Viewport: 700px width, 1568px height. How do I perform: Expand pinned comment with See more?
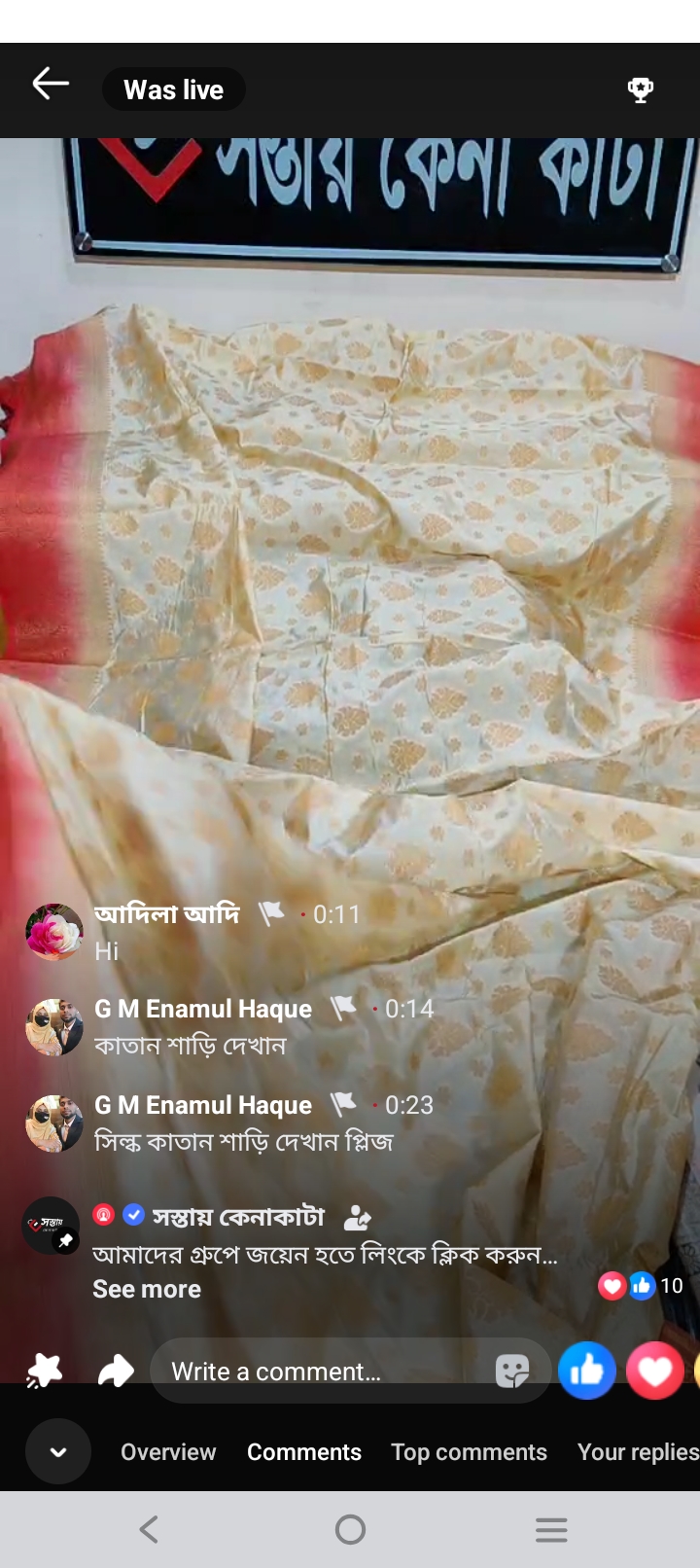point(147,1289)
